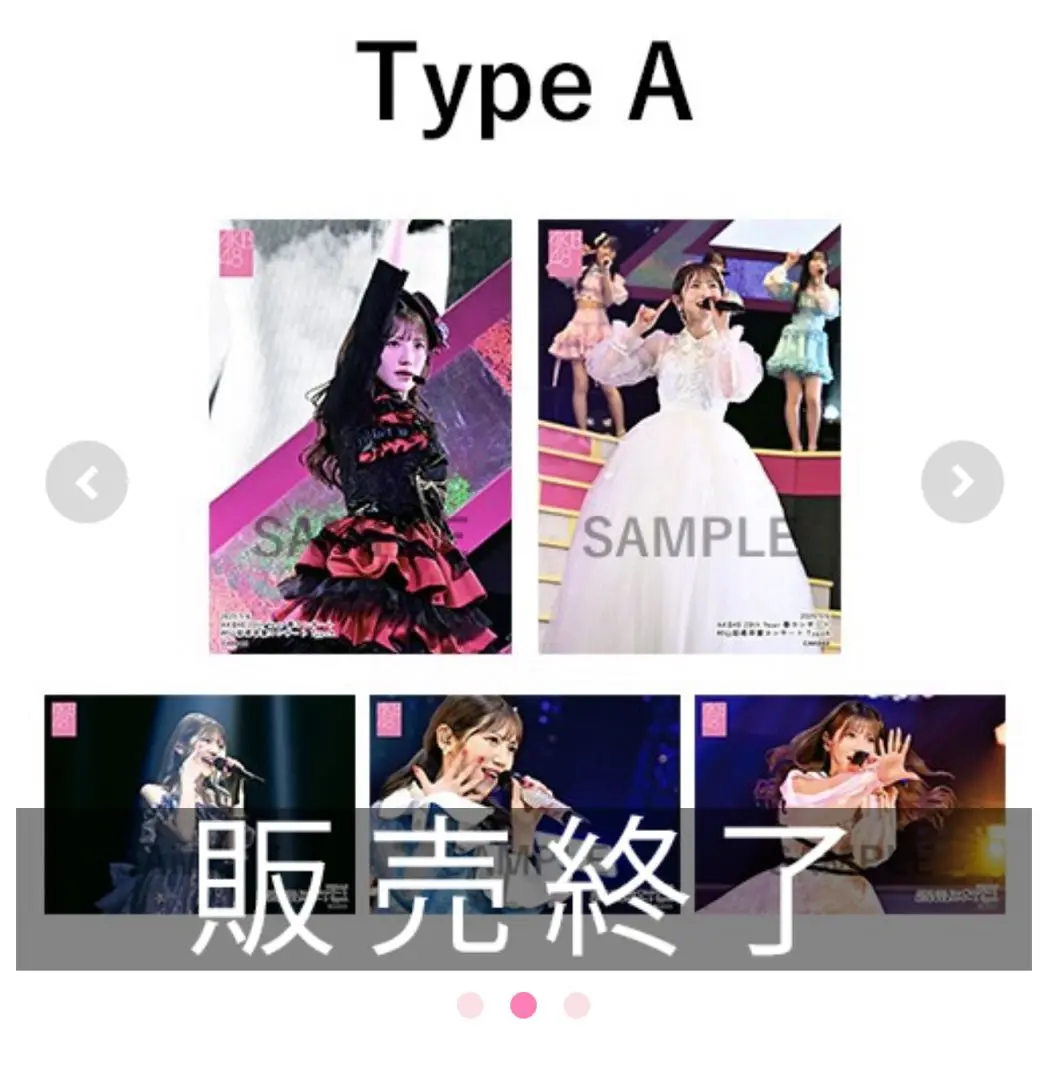This screenshot has height=1080, width=1048.
Task: Advance to the next carousel image
Action: (961, 482)
